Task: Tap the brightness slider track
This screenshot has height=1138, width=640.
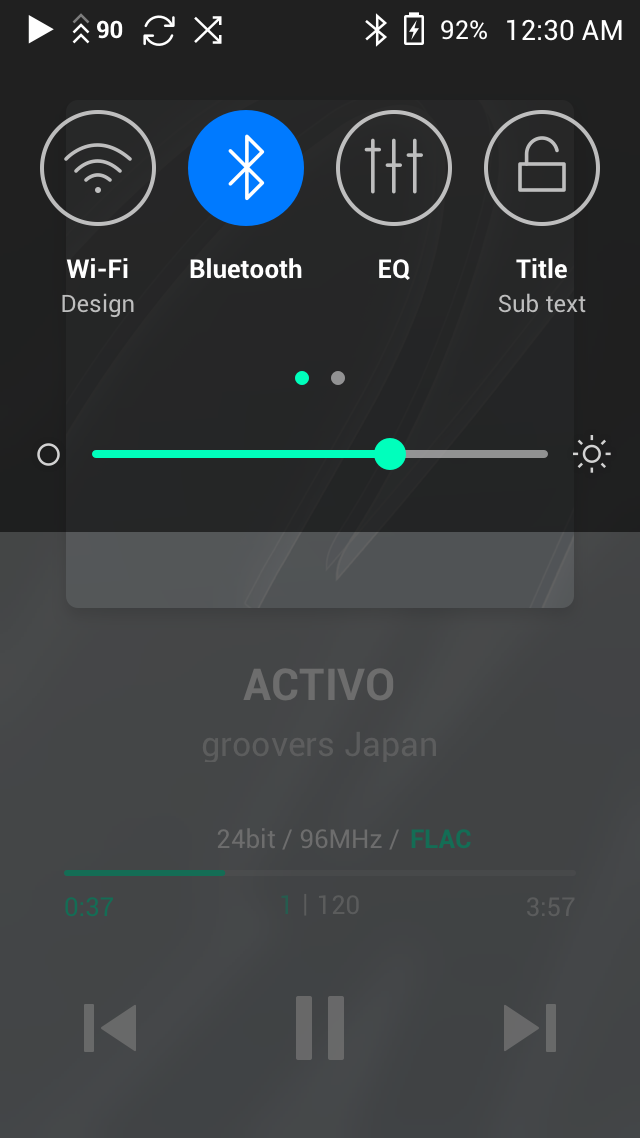Action: 320,454
